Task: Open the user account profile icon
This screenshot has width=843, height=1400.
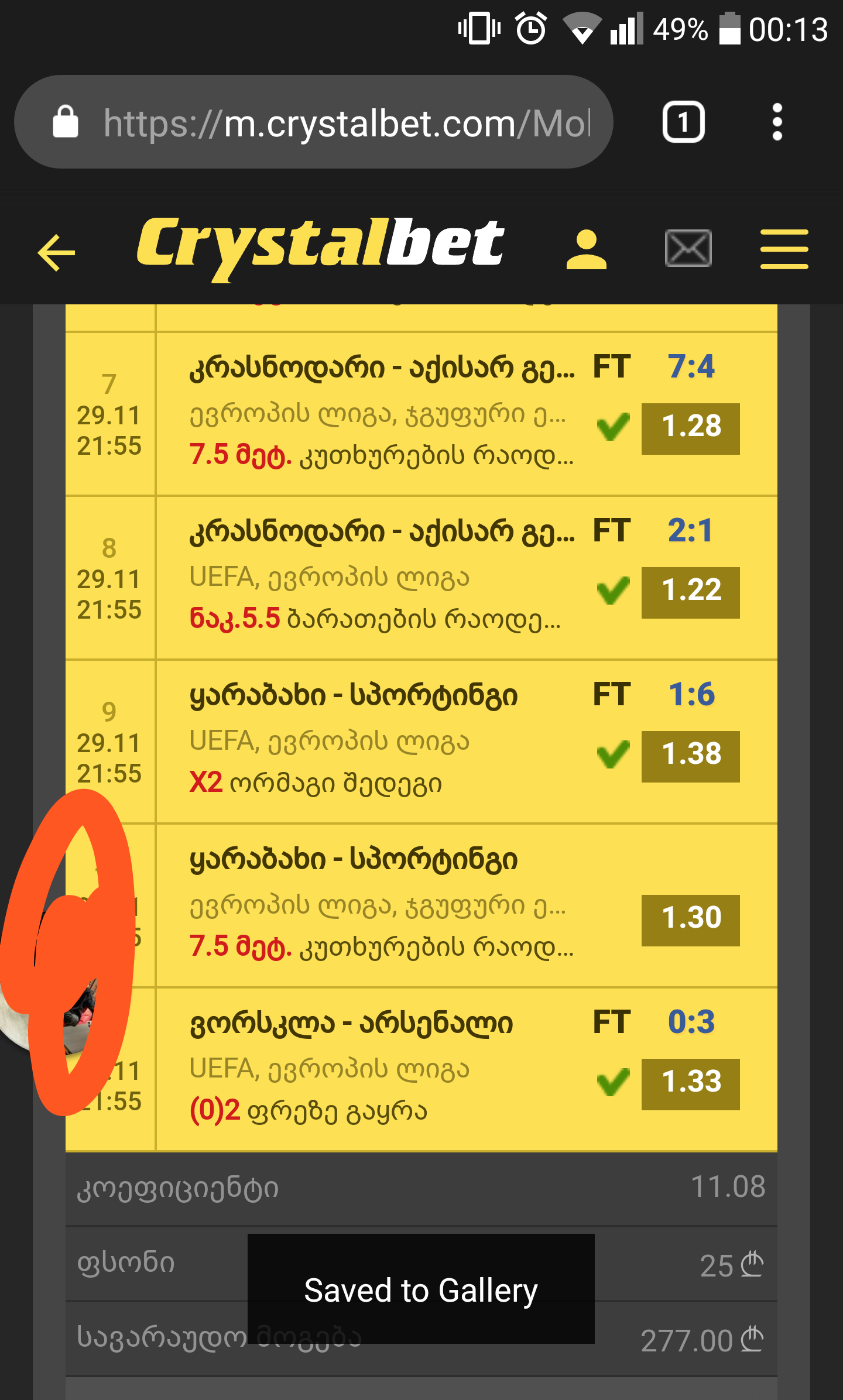Action: tap(586, 250)
